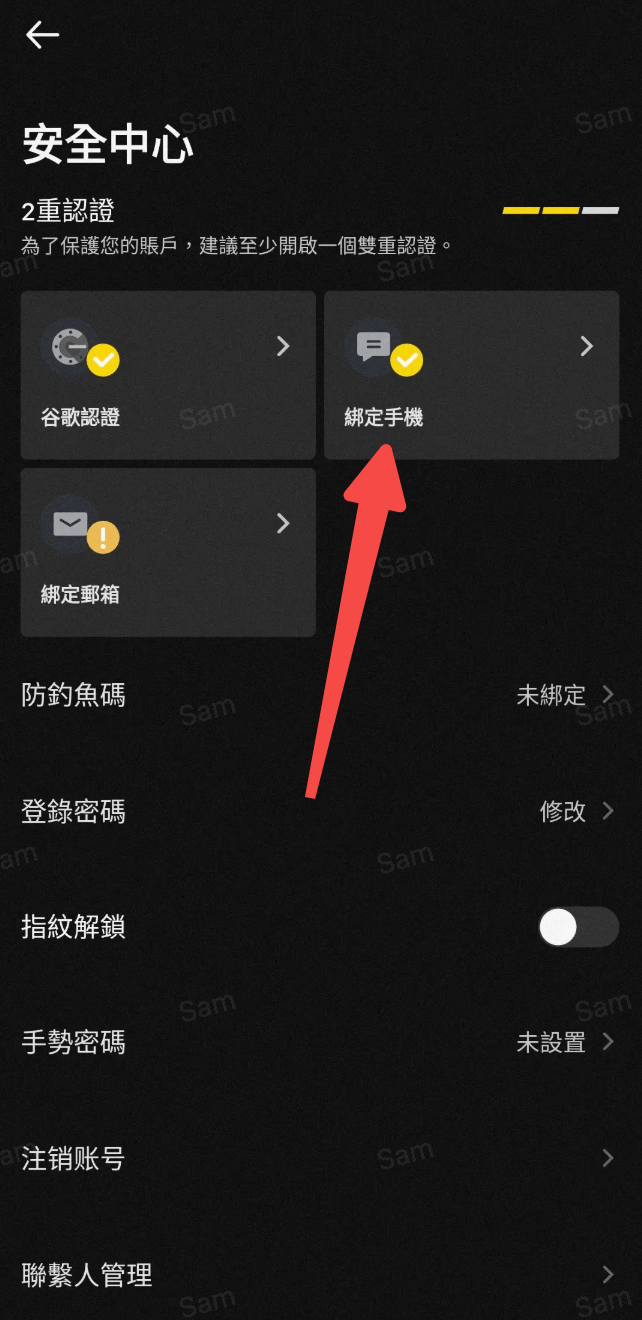
Task: Go back using the top-left arrow
Action: coord(42,36)
